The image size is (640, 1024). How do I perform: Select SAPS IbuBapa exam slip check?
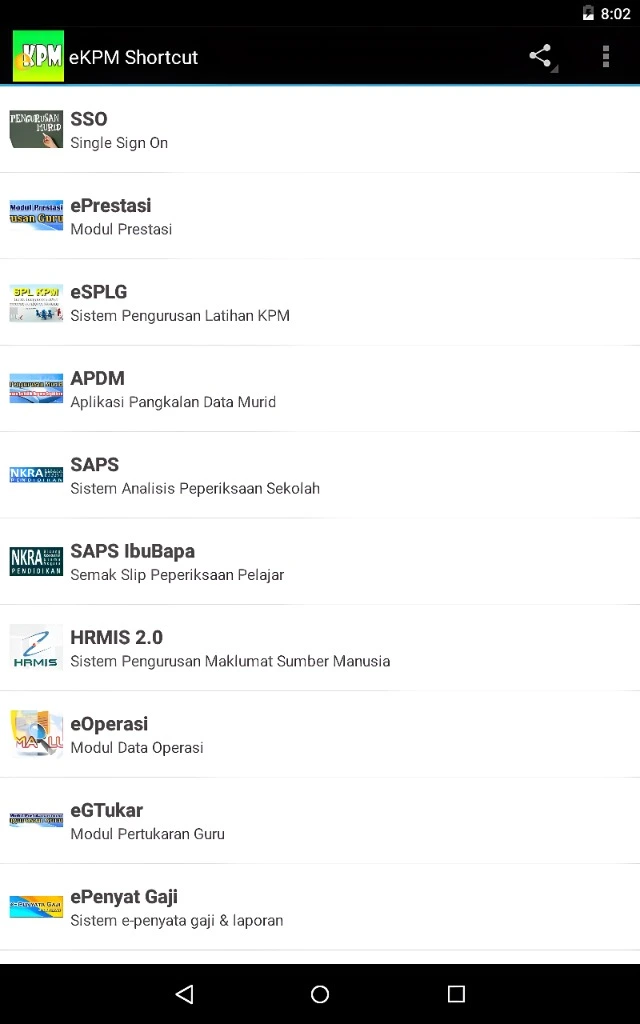320,562
